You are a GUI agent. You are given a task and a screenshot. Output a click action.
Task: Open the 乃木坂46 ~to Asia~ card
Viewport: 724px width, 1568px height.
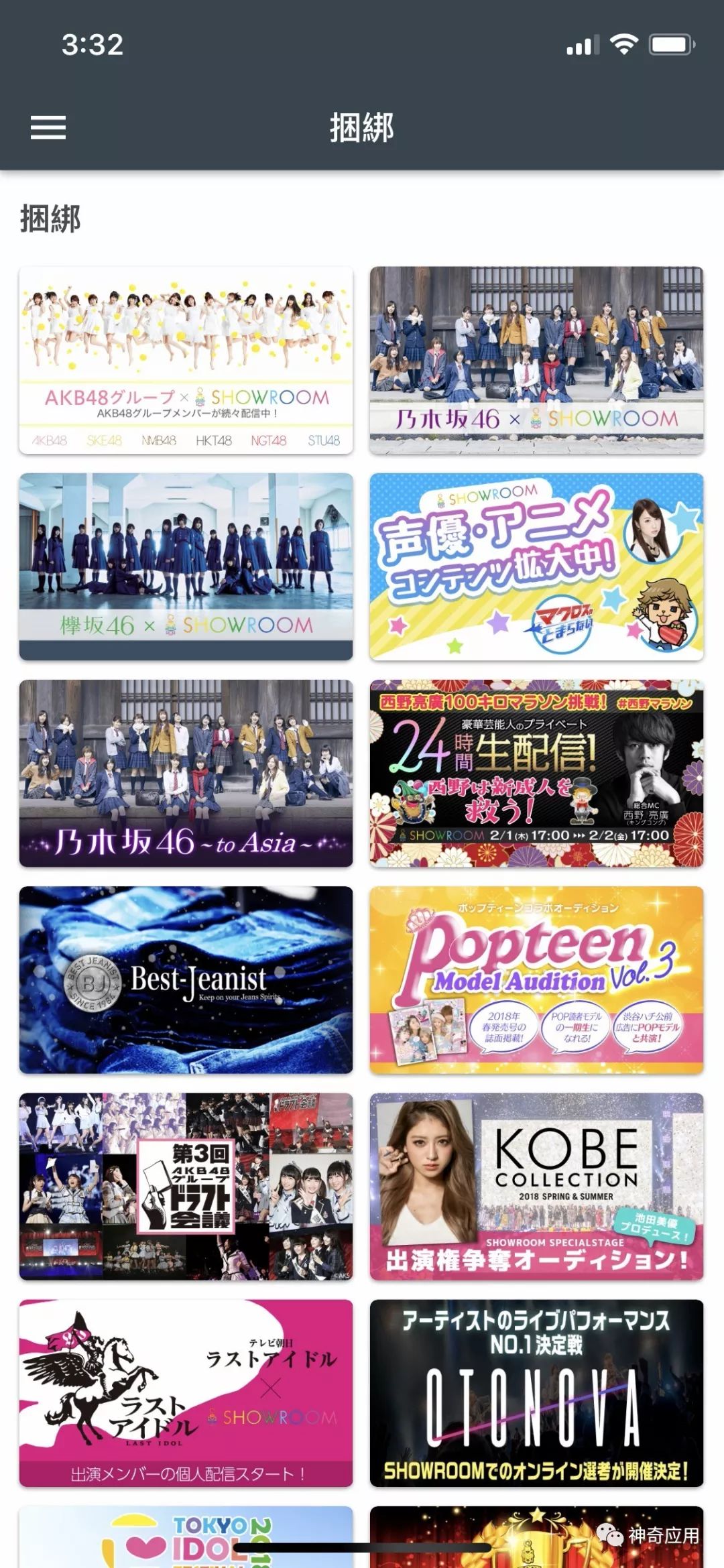pyautogui.click(x=186, y=773)
